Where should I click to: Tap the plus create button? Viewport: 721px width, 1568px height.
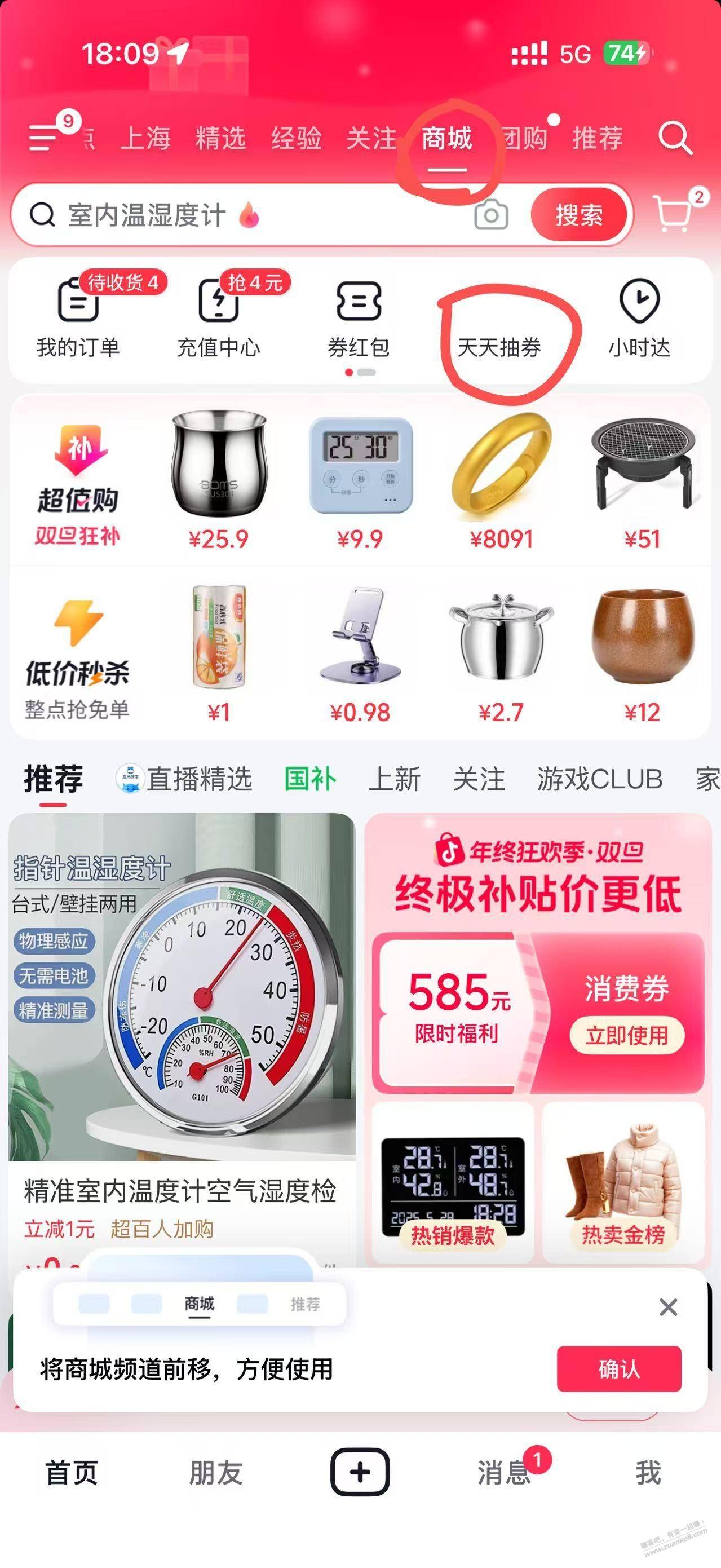click(x=360, y=1472)
